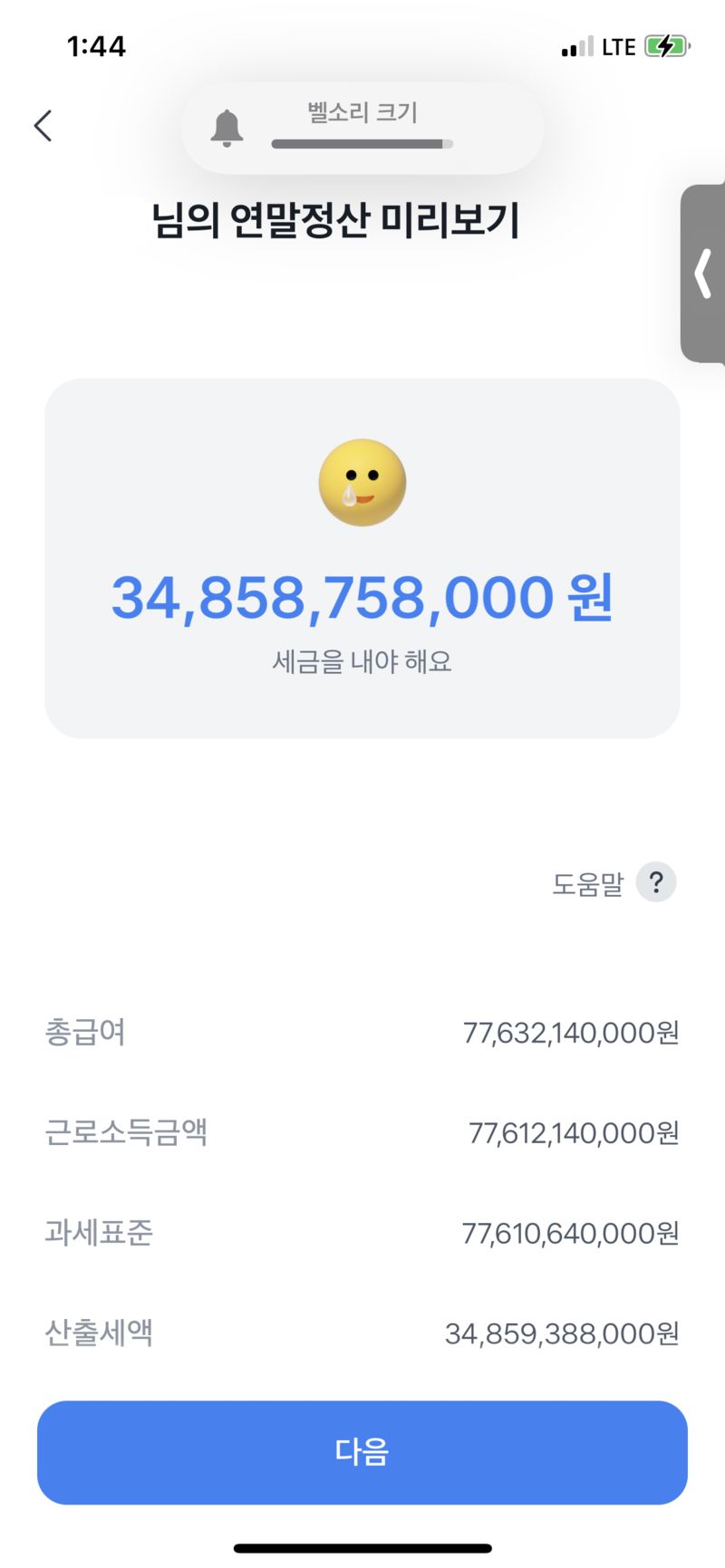Expand the gray side handle arrow
Viewport: 725px width, 1568px height.
[x=703, y=274]
